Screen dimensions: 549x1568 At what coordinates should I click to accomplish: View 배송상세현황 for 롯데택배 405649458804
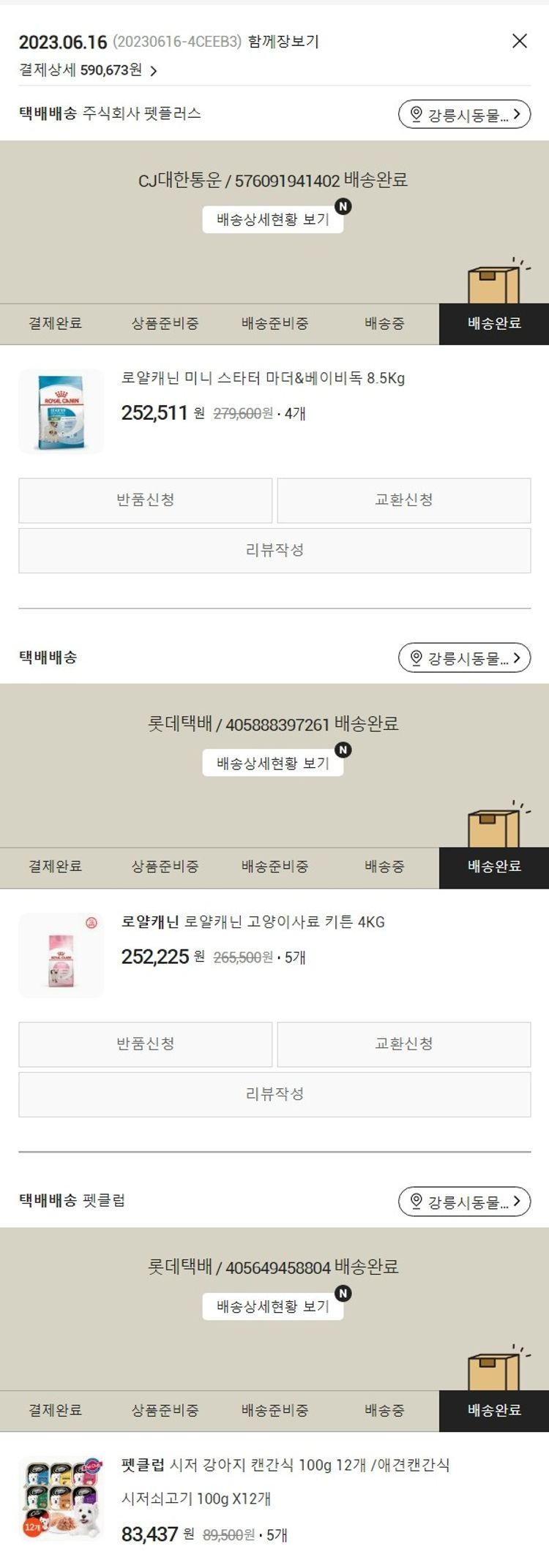(x=272, y=1306)
